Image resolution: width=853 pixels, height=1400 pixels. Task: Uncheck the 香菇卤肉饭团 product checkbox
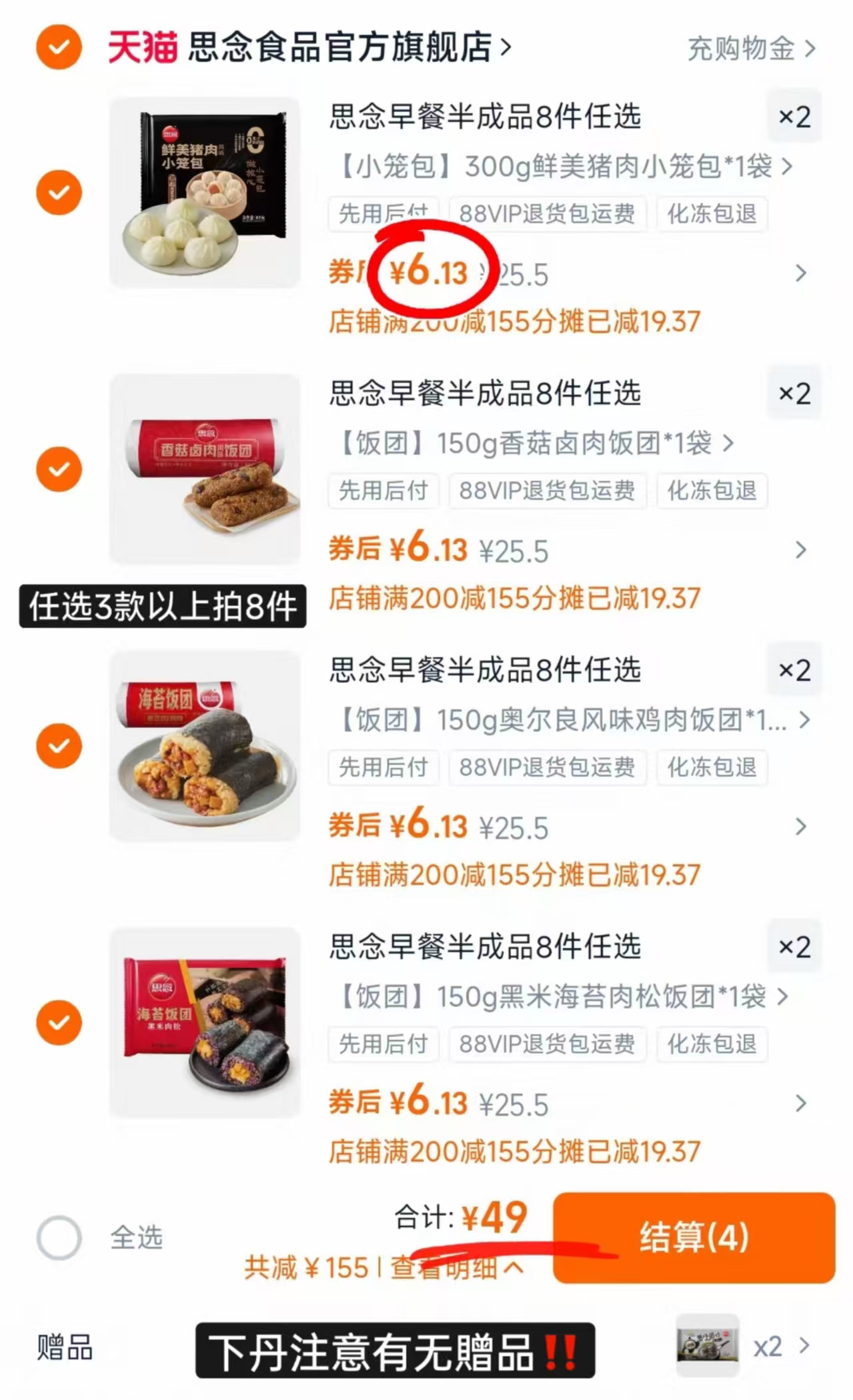point(59,468)
